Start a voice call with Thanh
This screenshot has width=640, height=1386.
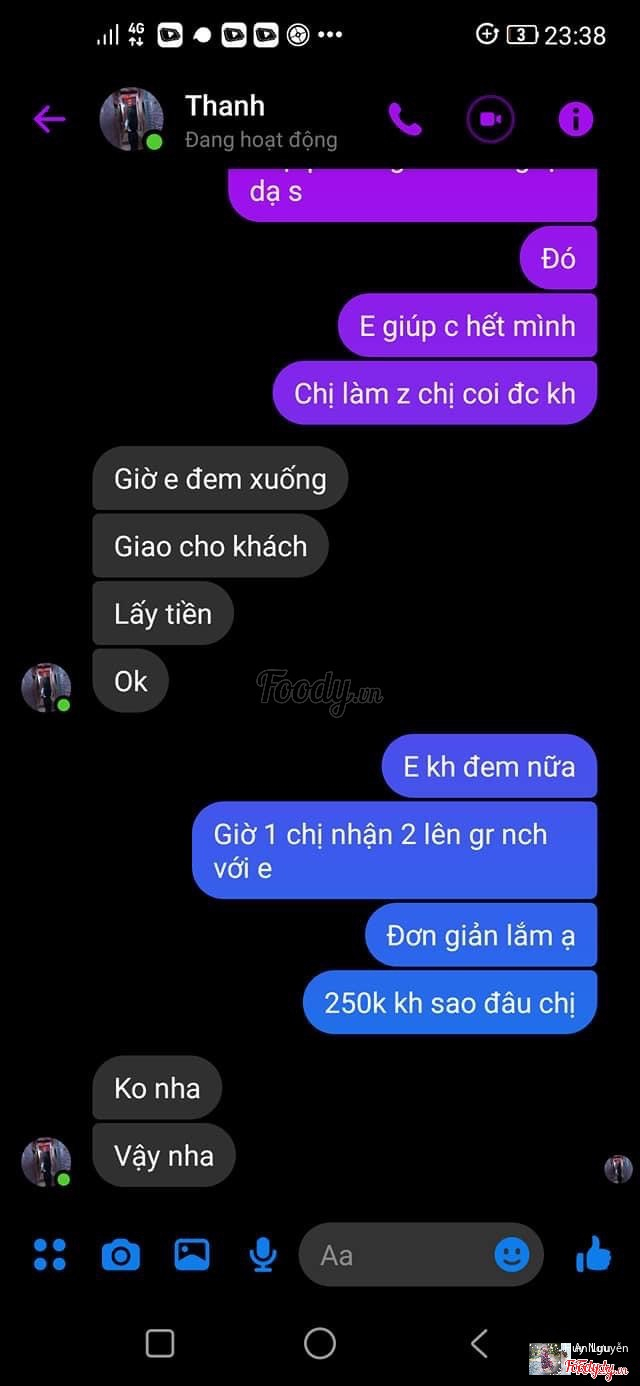click(405, 120)
